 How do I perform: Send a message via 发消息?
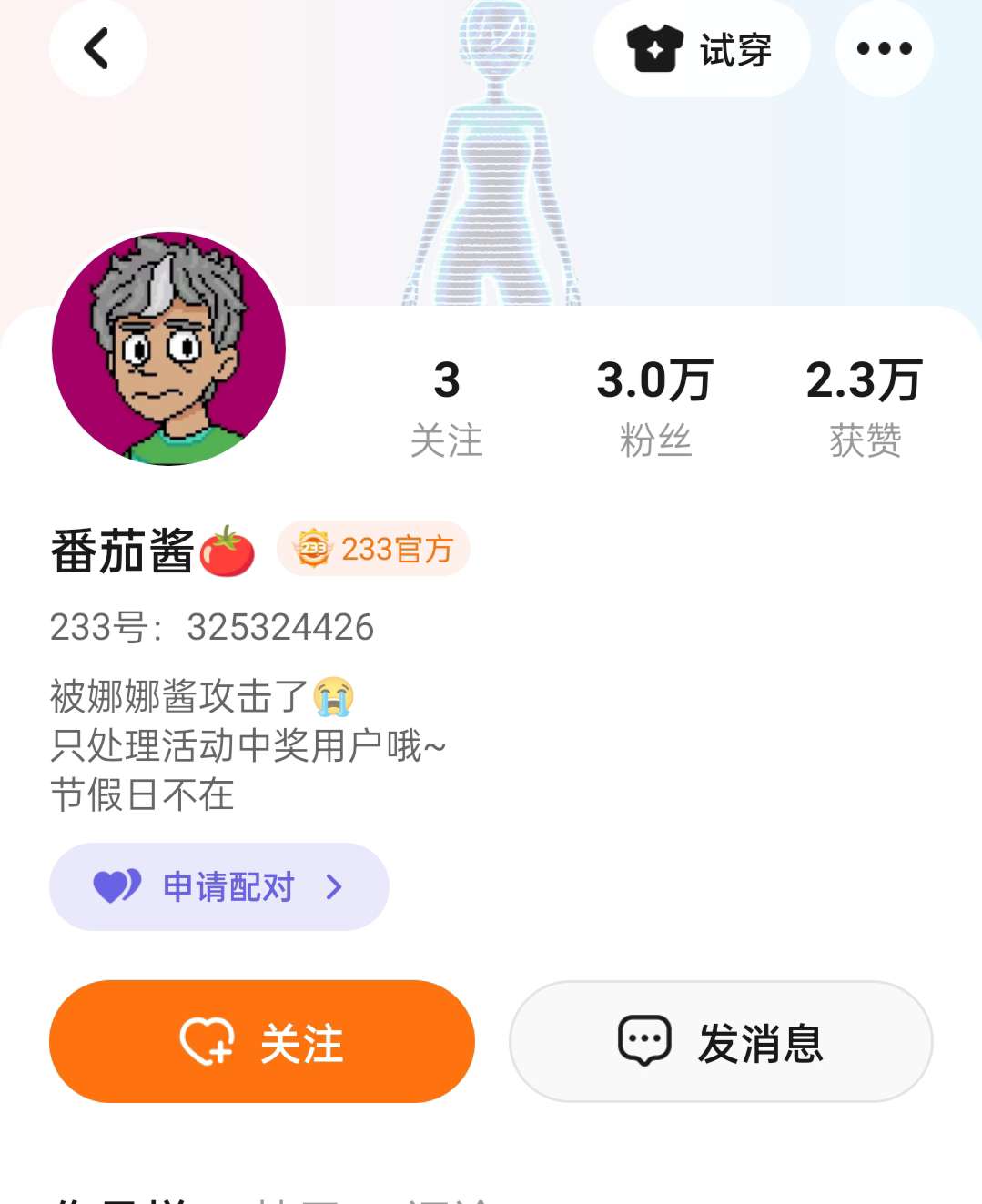(x=721, y=1041)
